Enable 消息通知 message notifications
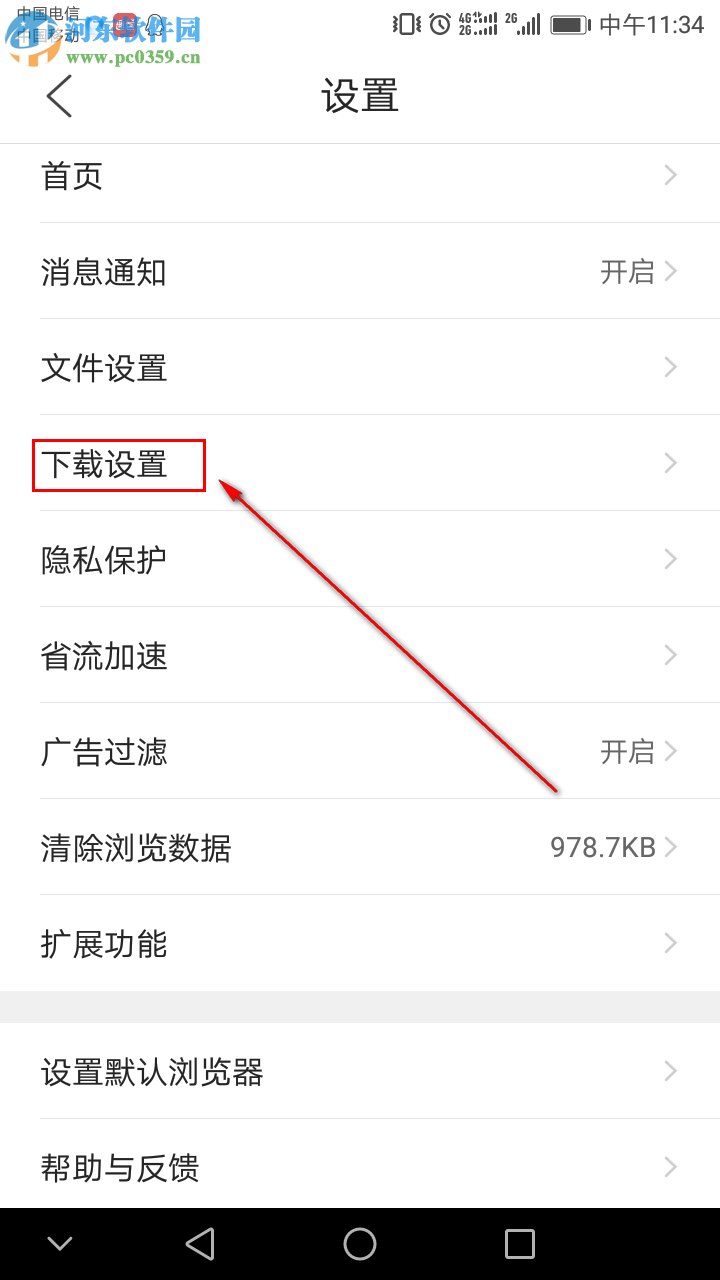The image size is (720, 1280). click(x=360, y=271)
